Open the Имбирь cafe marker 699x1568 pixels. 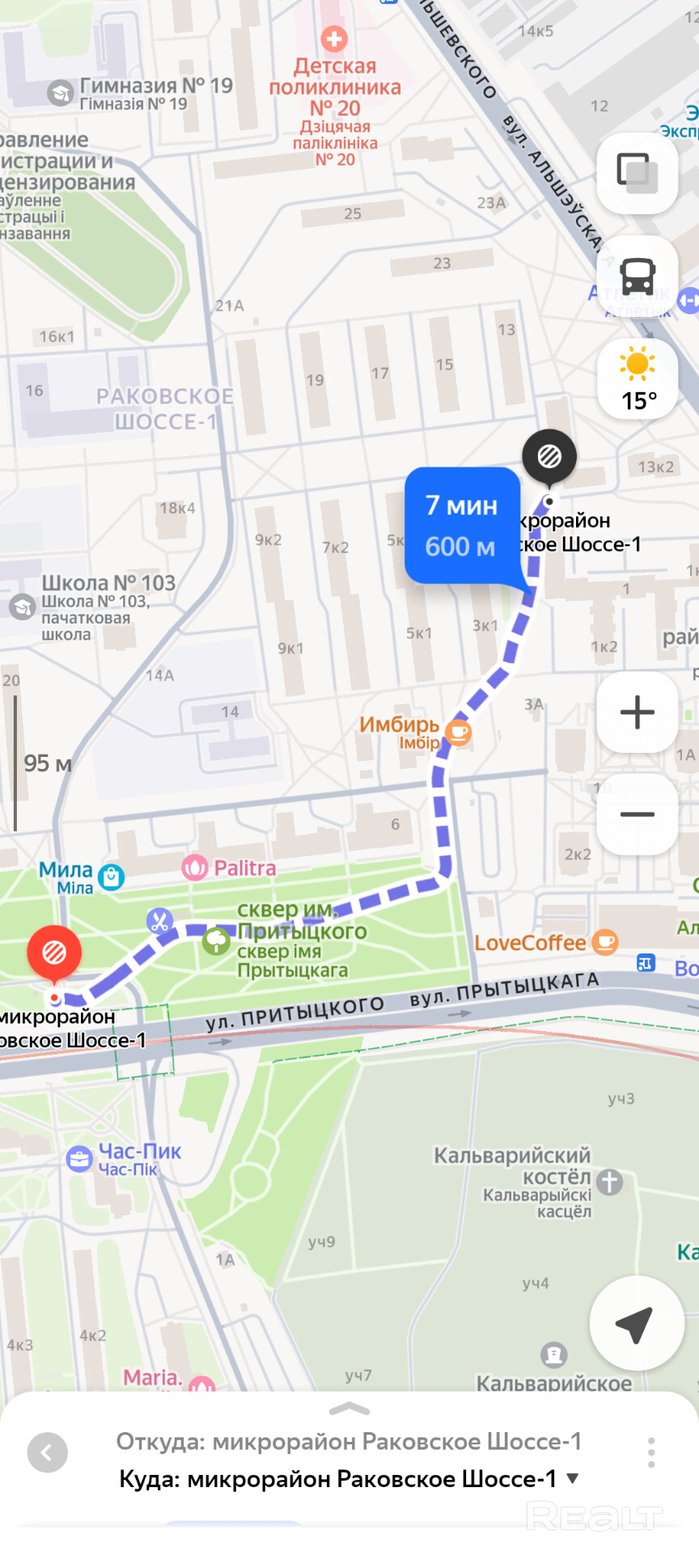pyautogui.click(x=458, y=732)
